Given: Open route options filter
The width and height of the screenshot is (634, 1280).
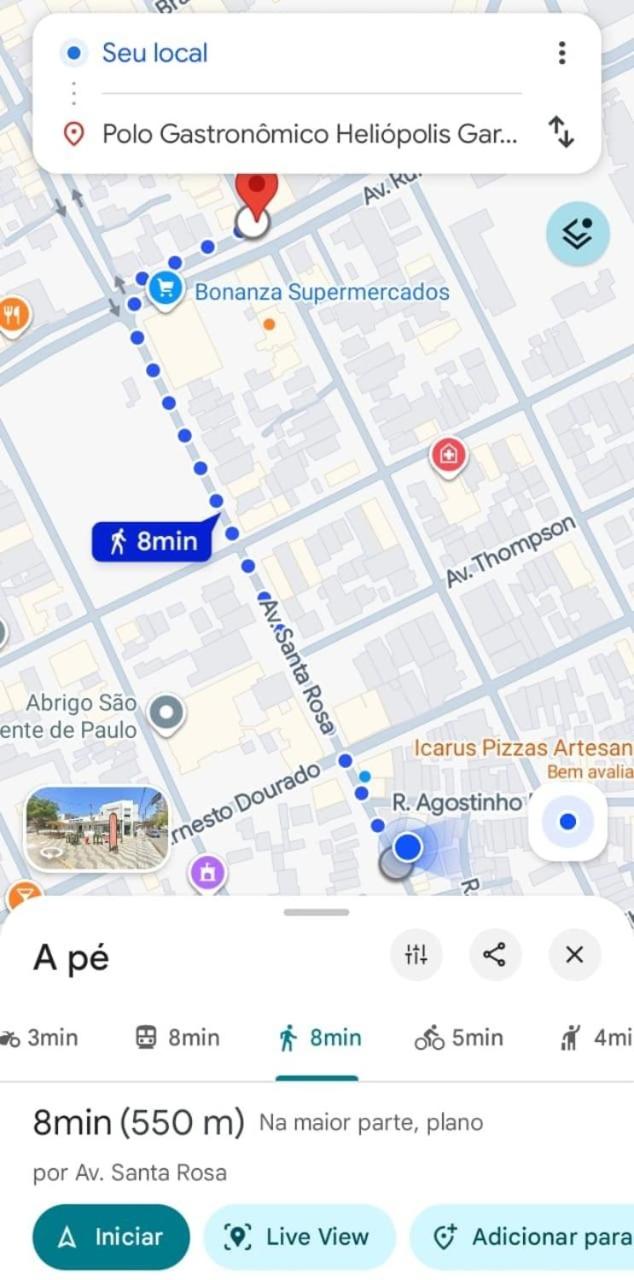Looking at the screenshot, I should click(x=416, y=955).
